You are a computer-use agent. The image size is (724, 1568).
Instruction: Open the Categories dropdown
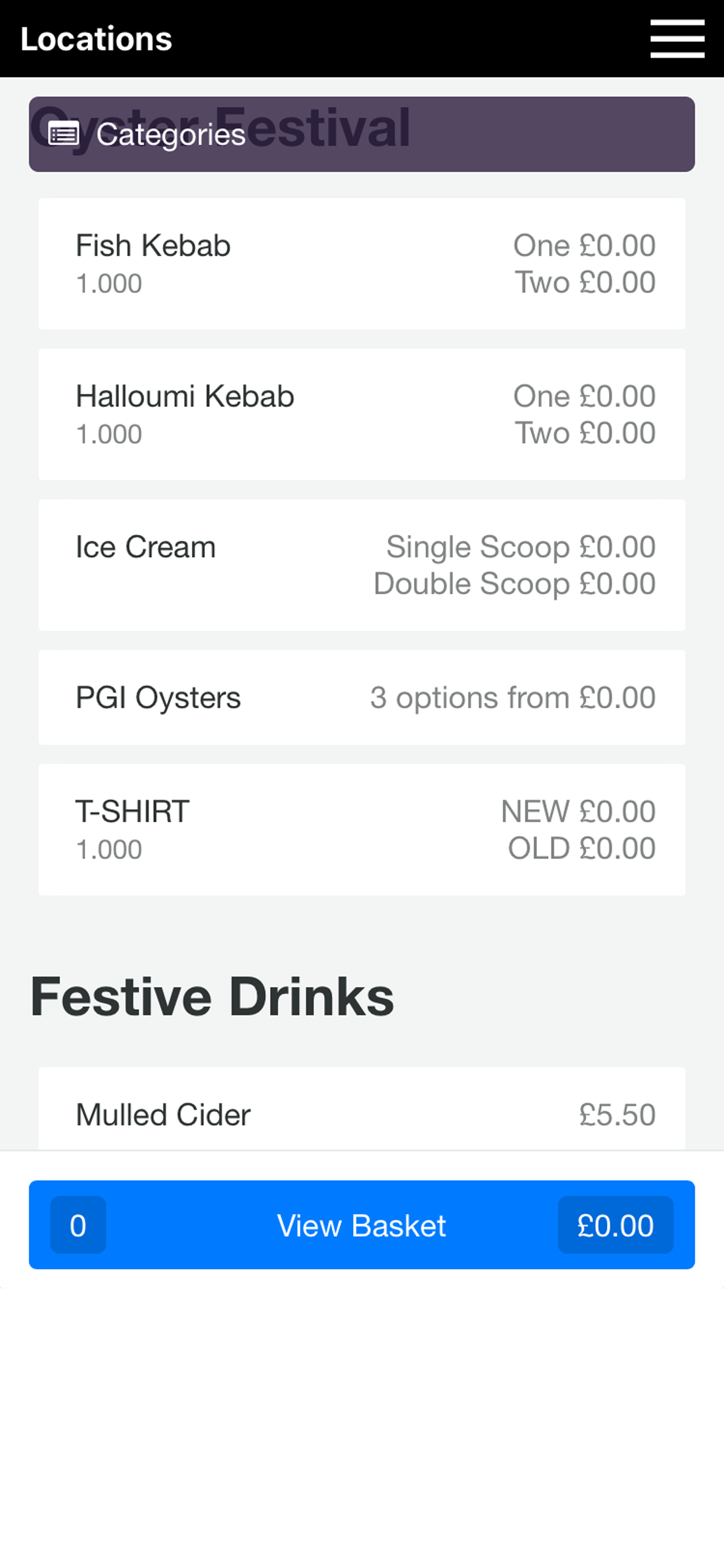362,134
